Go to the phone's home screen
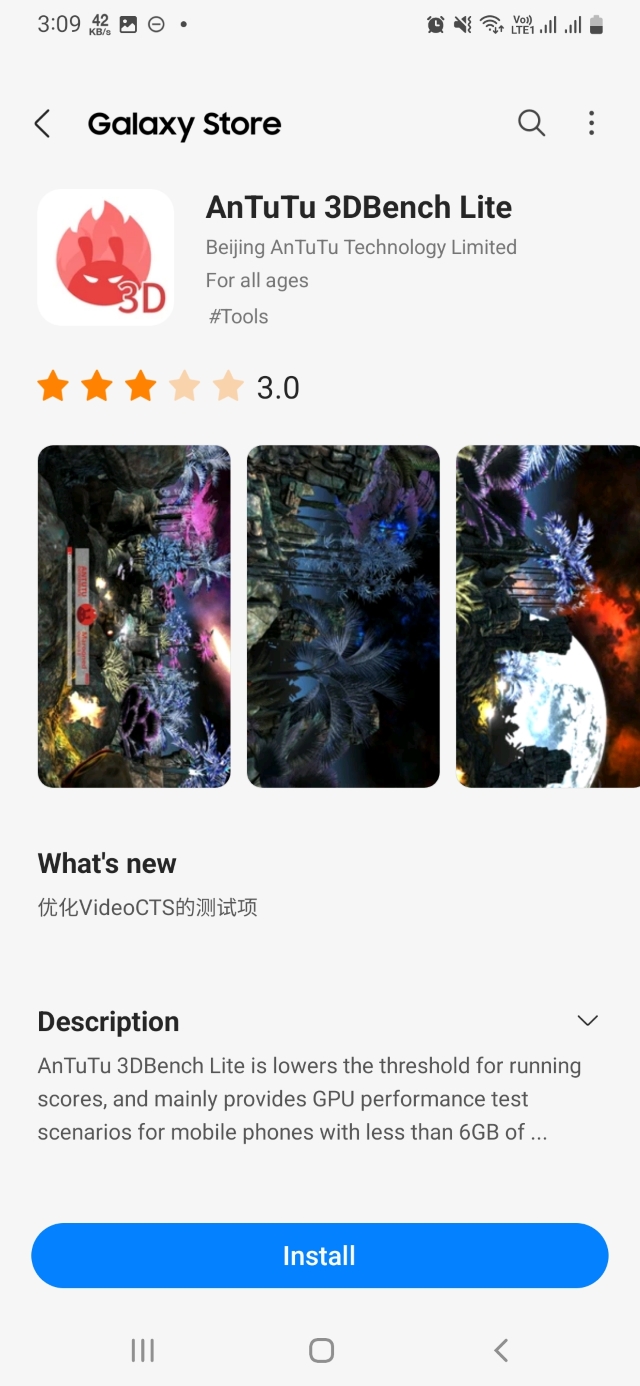This screenshot has width=640, height=1386. click(x=321, y=1351)
